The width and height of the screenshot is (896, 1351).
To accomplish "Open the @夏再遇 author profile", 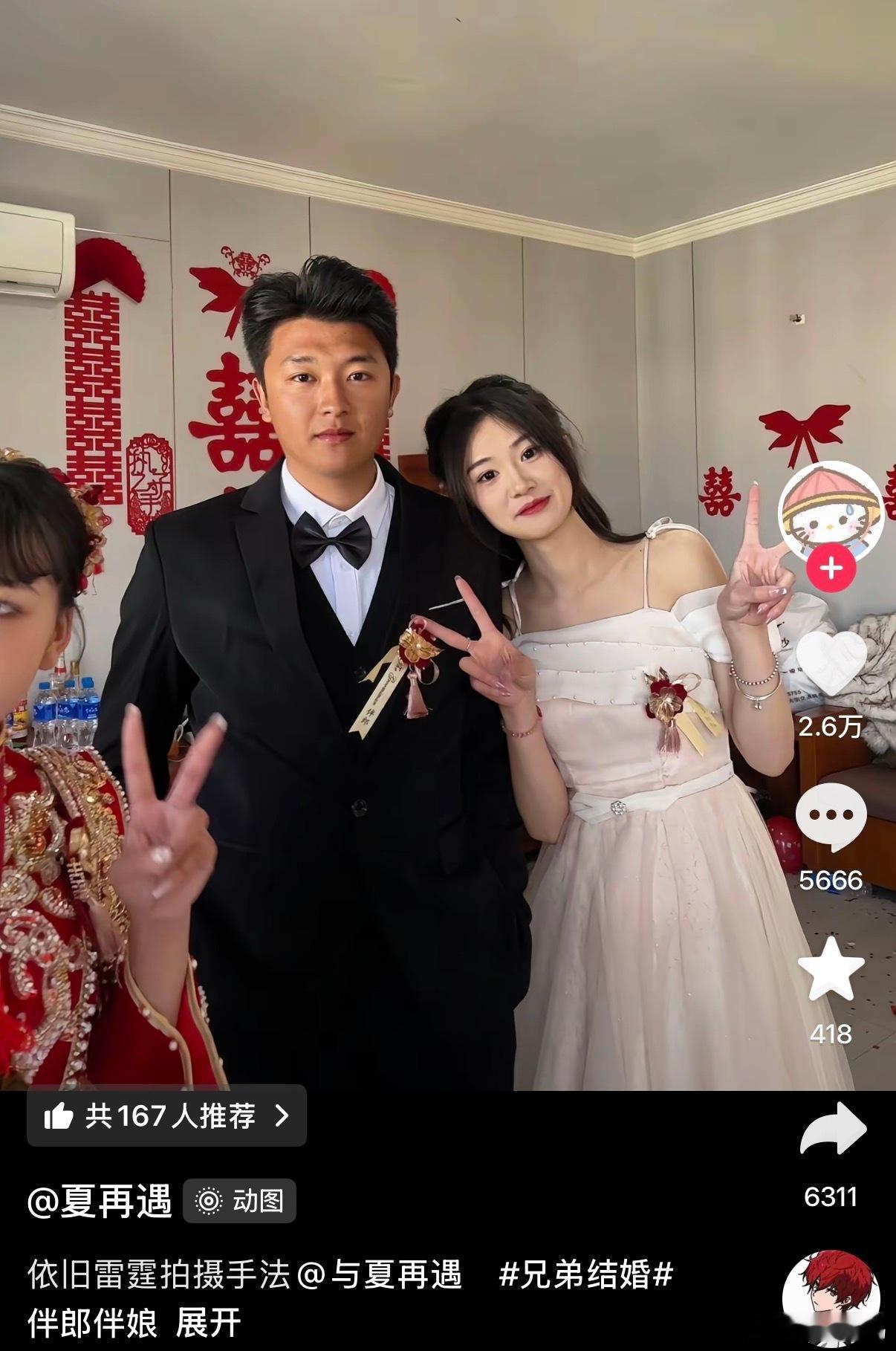I will 100,1200.
